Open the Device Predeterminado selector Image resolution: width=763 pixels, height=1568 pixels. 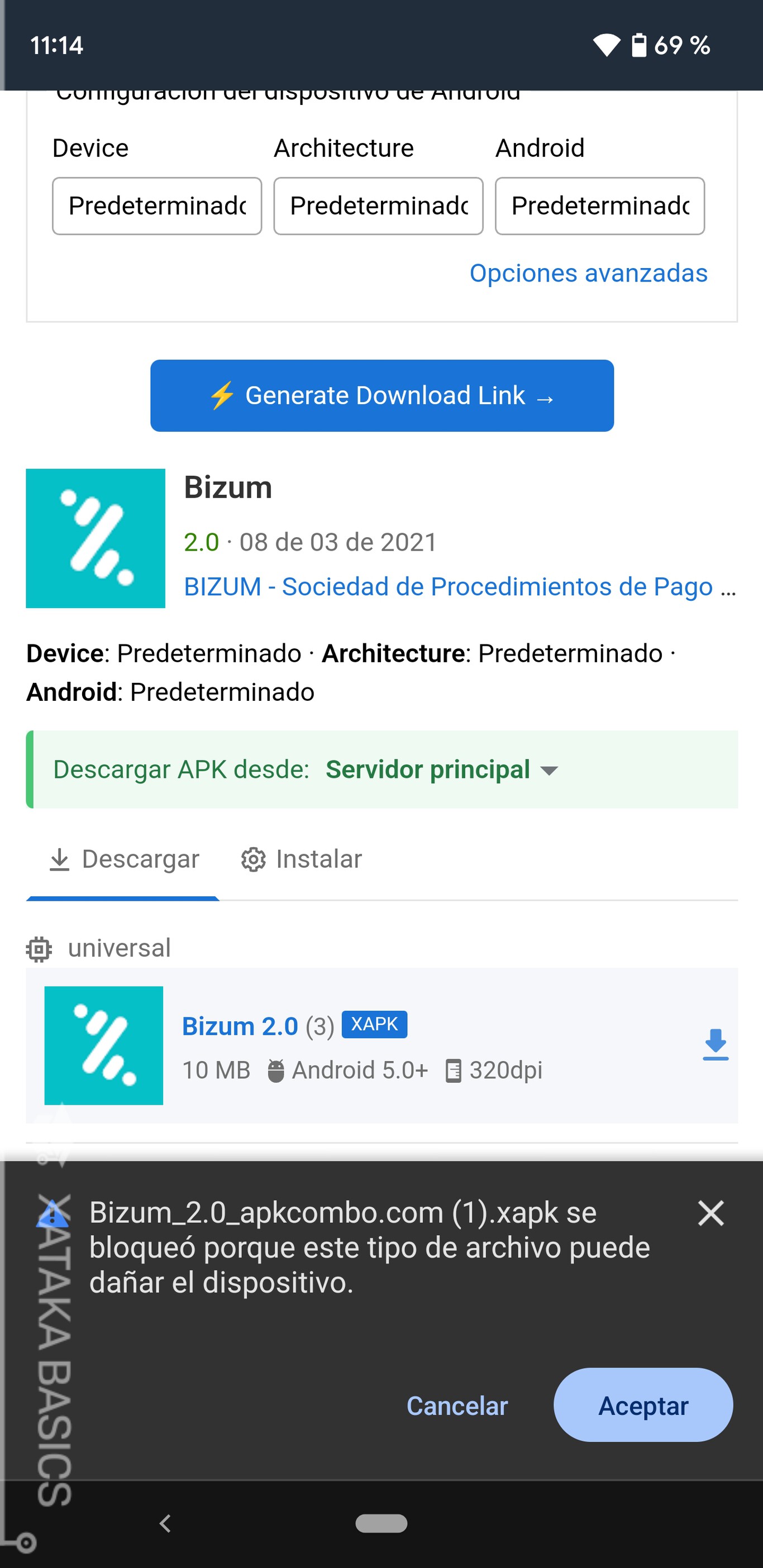pos(156,207)
